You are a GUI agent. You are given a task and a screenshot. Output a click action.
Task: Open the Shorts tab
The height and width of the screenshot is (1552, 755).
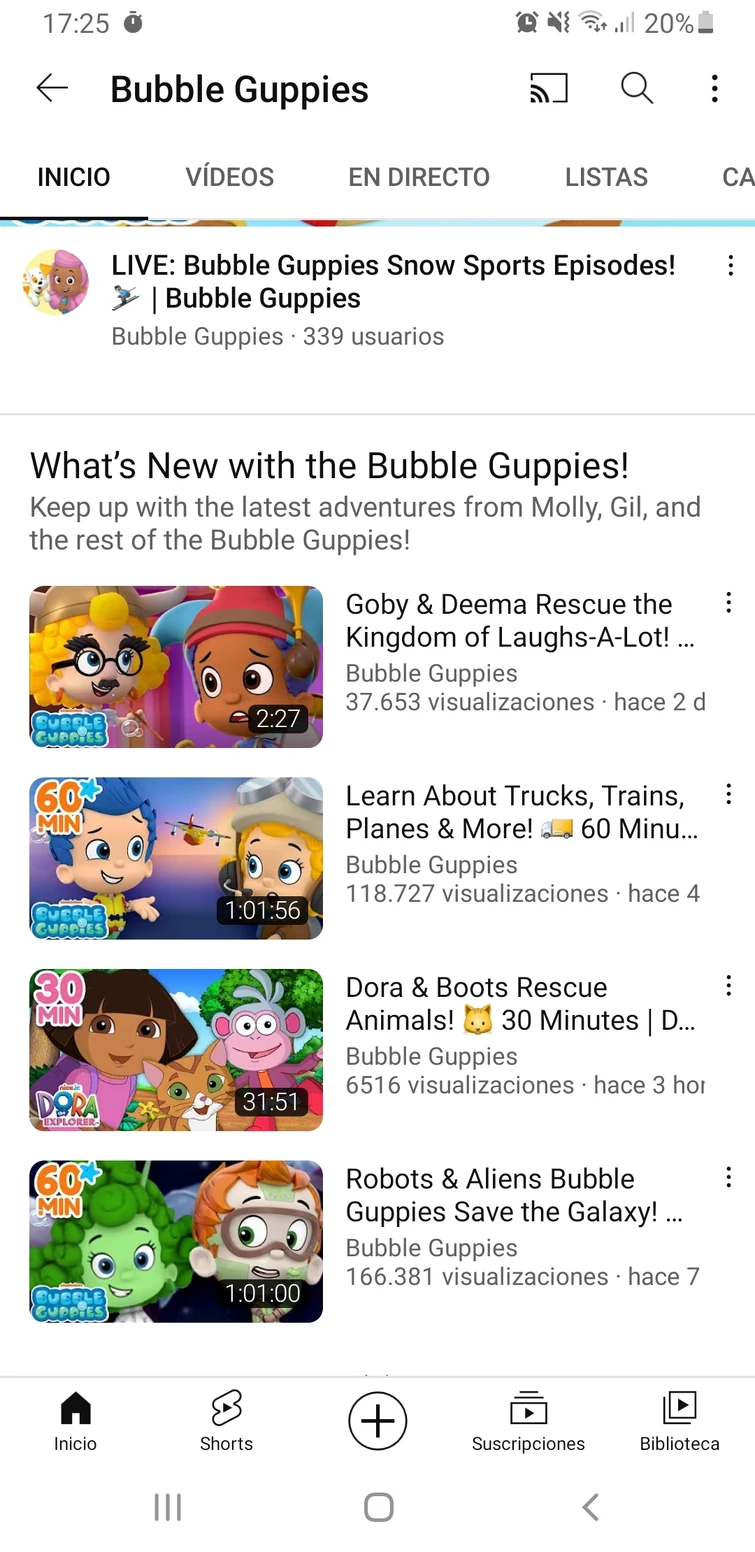coord(226,1421)
